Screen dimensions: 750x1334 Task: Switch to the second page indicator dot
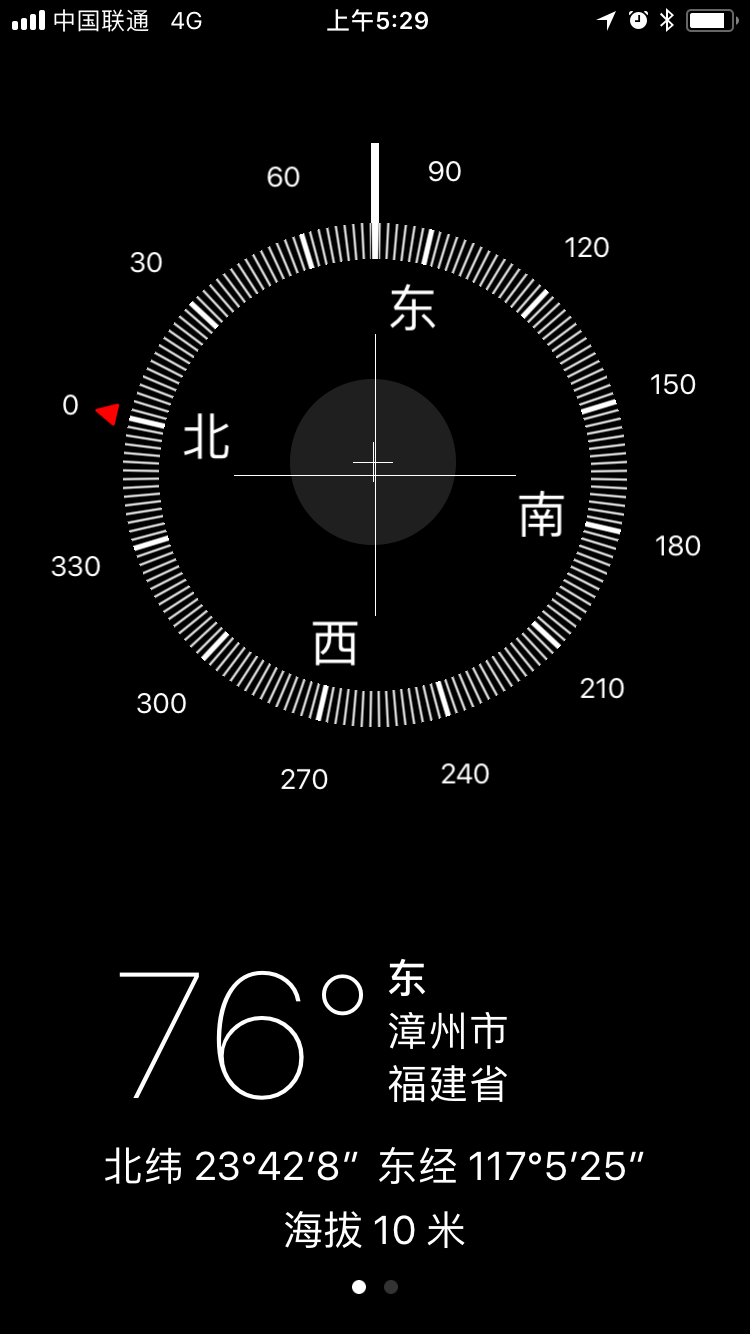391,1287
